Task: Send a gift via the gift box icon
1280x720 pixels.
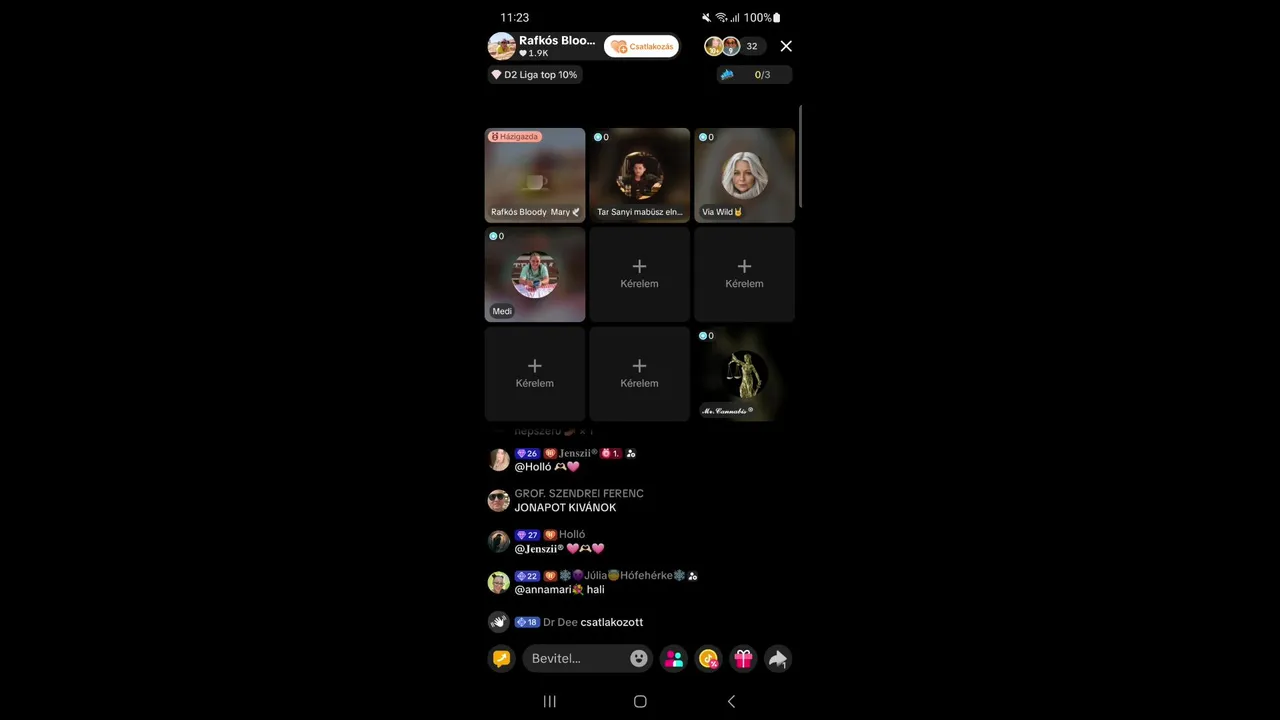Action: [x=743, y=659]
